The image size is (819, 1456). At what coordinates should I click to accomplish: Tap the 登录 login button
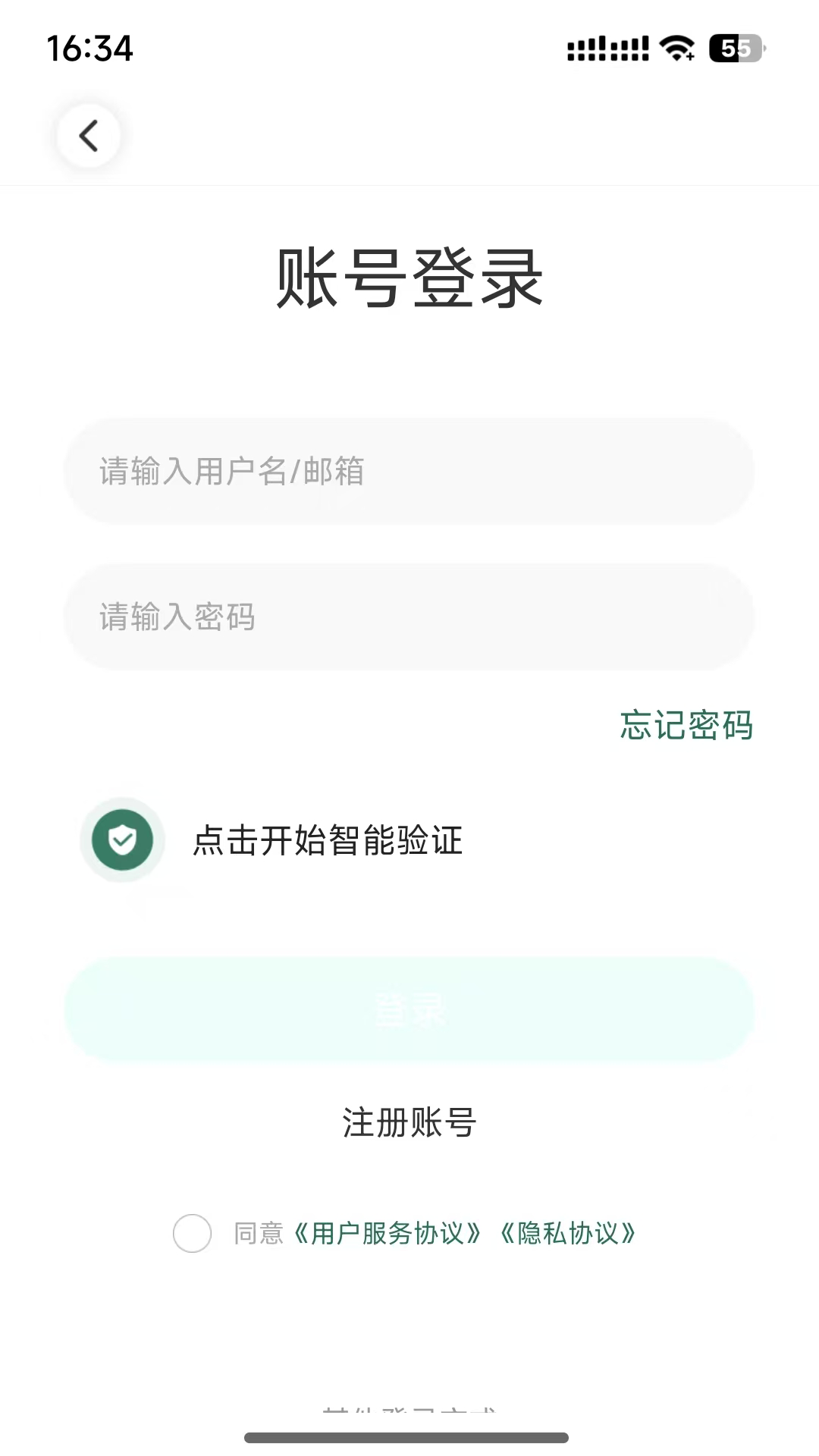409,1009
